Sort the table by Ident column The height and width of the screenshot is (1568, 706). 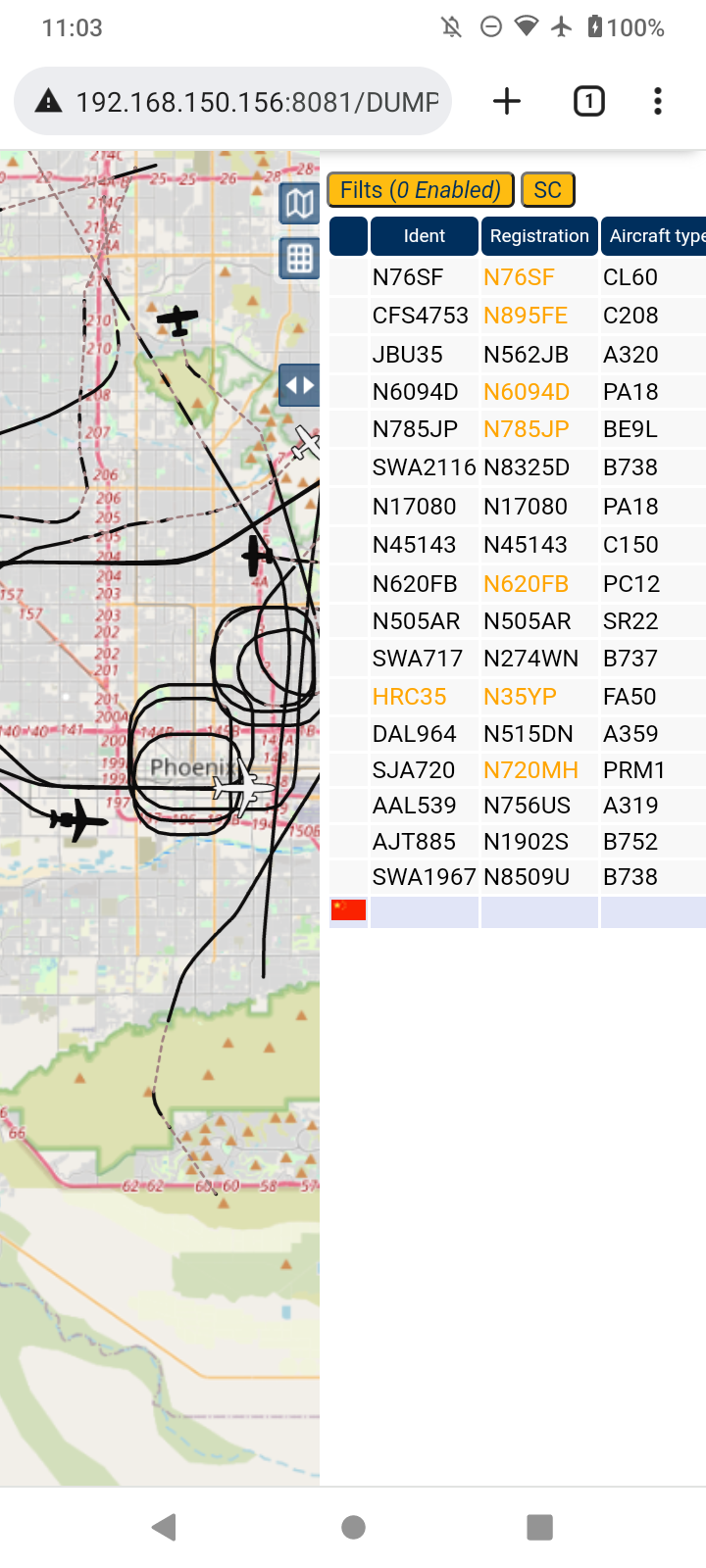click(x=424, y=236)
